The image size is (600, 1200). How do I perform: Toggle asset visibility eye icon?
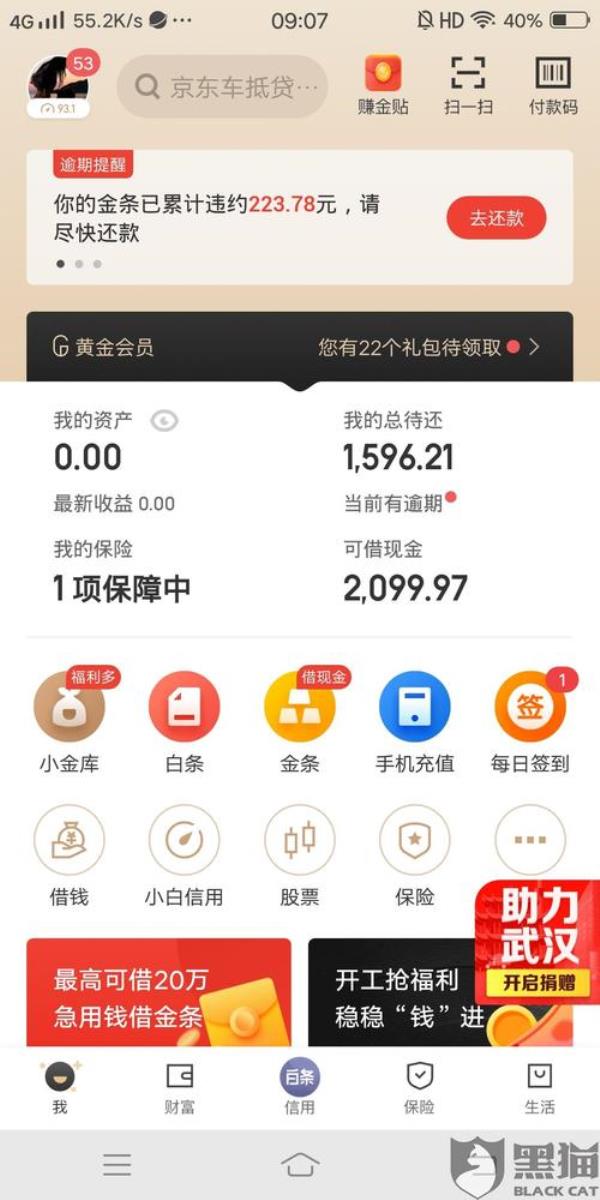[x=164, y=421]
